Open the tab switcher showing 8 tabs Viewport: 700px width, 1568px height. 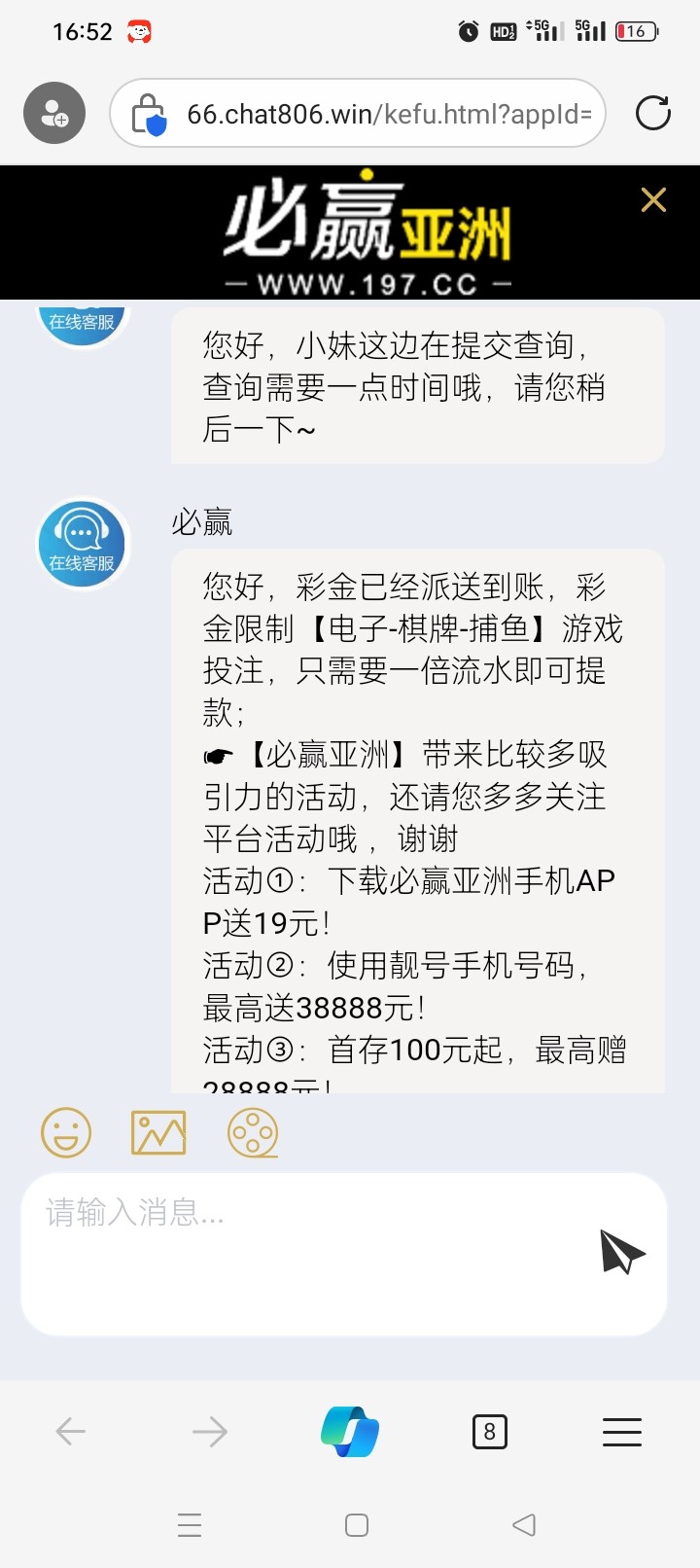pos(489,1431)
